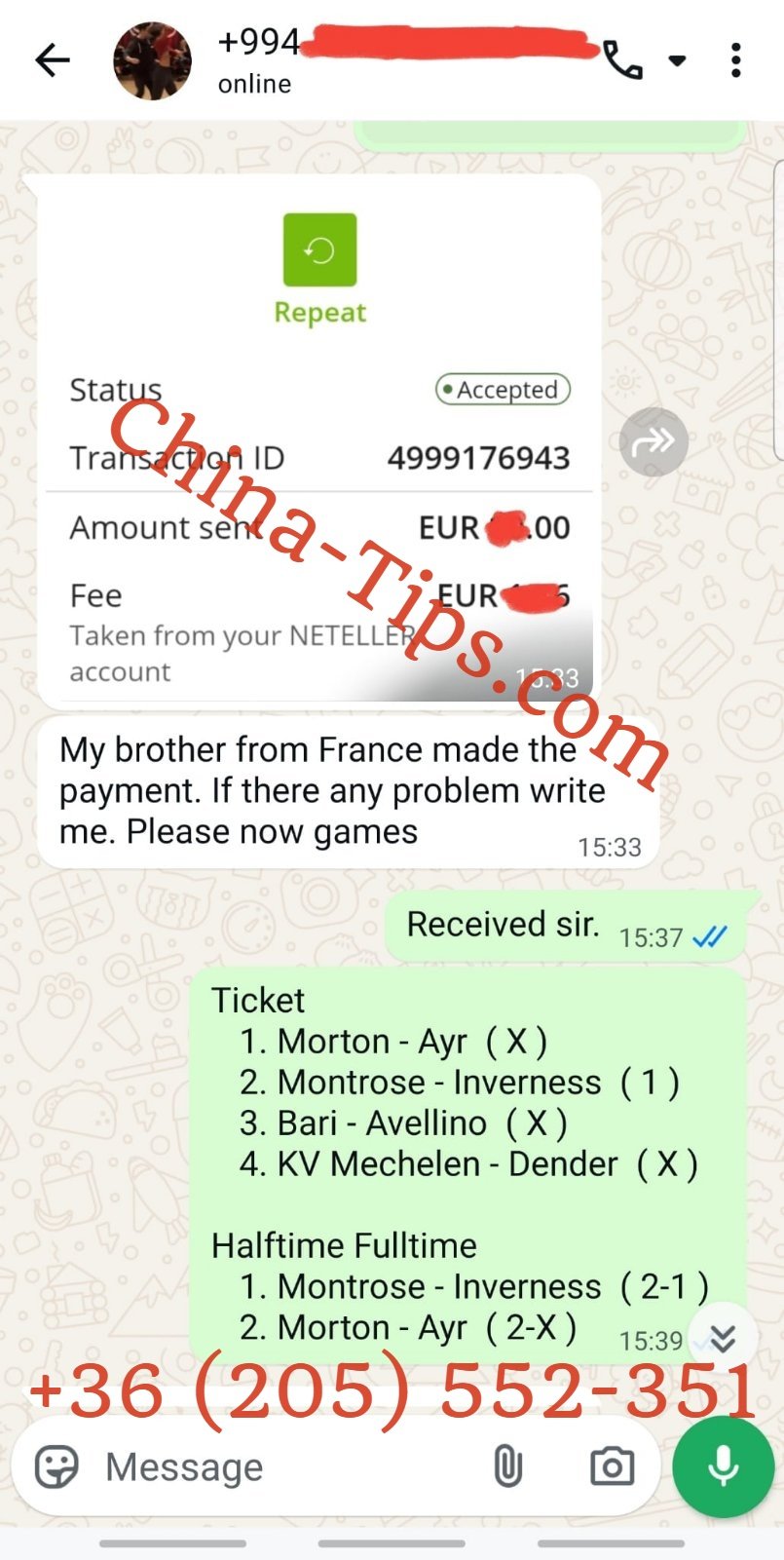Open the transaction receipt image message
784x1560 pixels.
tap(319, 438)
